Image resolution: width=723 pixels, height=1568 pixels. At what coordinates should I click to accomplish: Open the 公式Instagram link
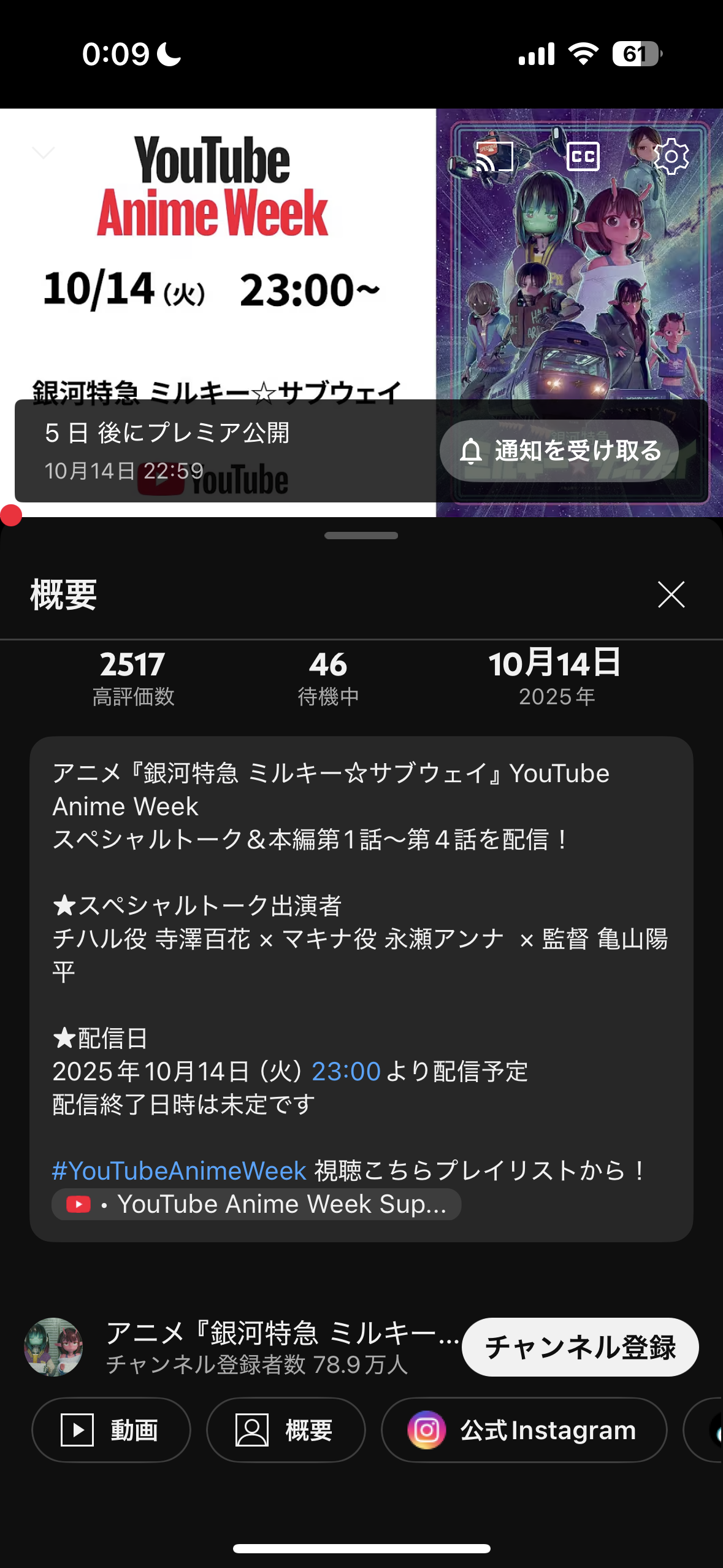point(524,1430)
